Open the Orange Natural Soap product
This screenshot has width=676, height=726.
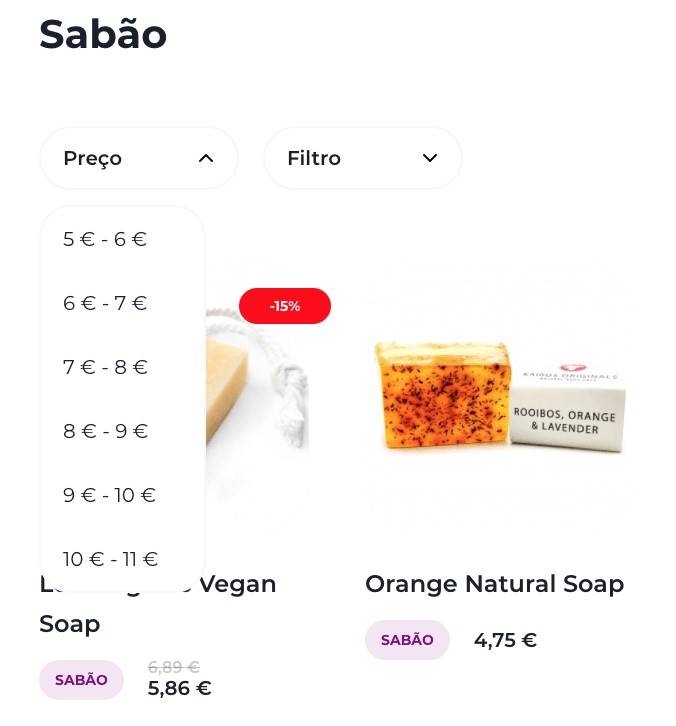pos(494,584)
